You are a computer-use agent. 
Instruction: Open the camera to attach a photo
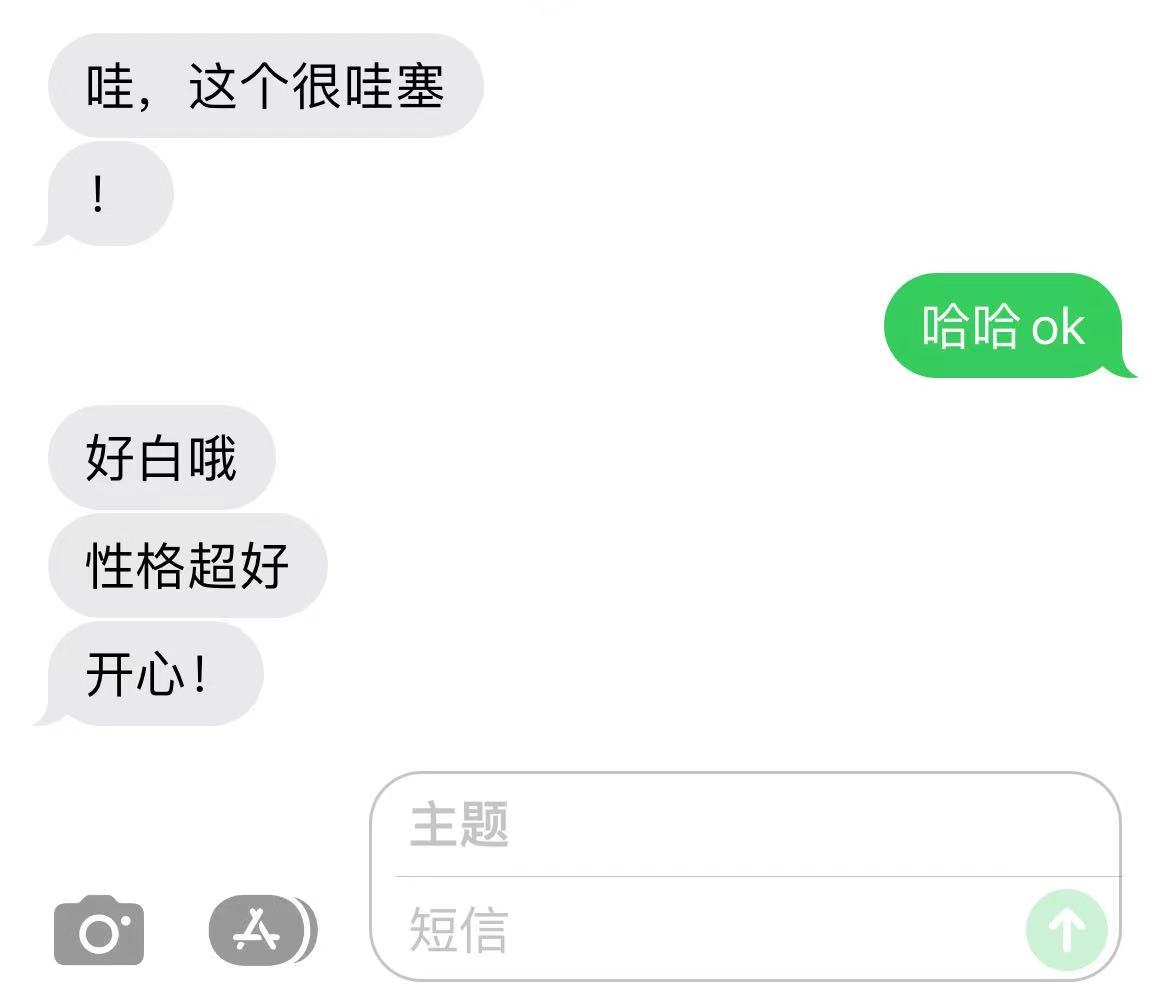coord(99,930)
